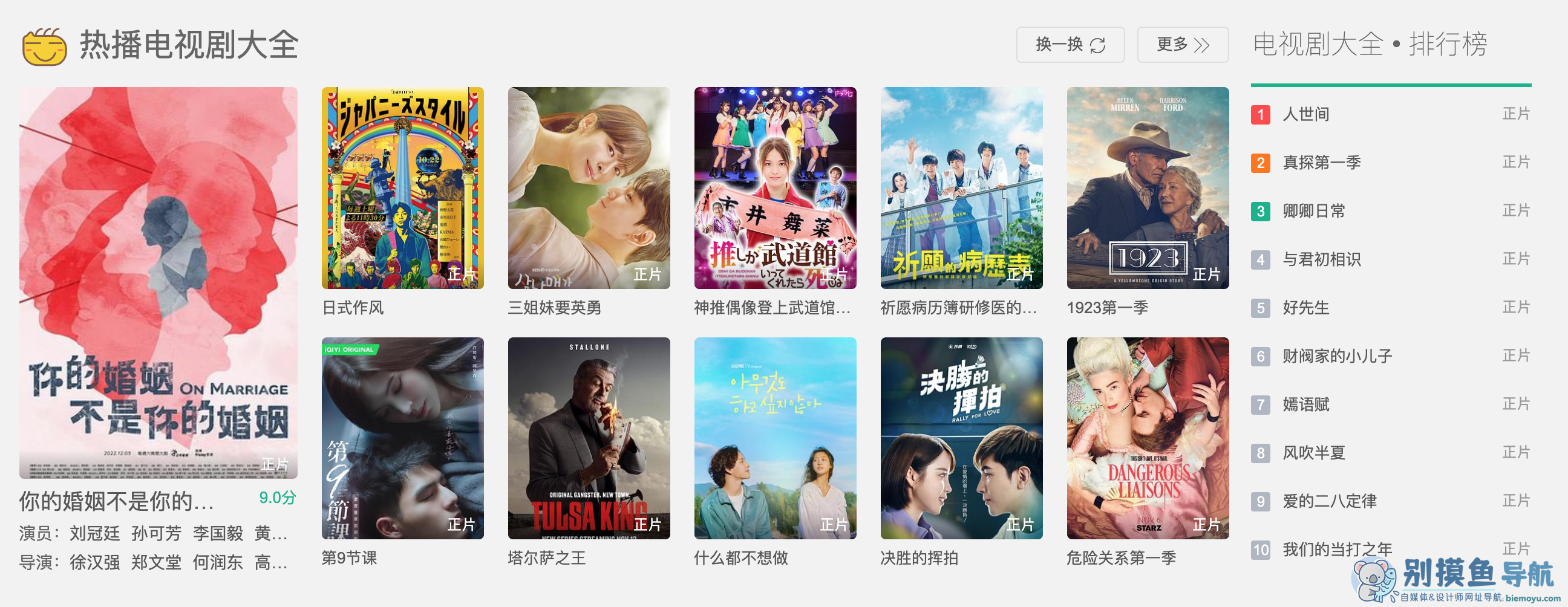View the 决胜的挥拍 drama poster
Viewport: 1568px width, 607px height.
[x=961, y=438]
